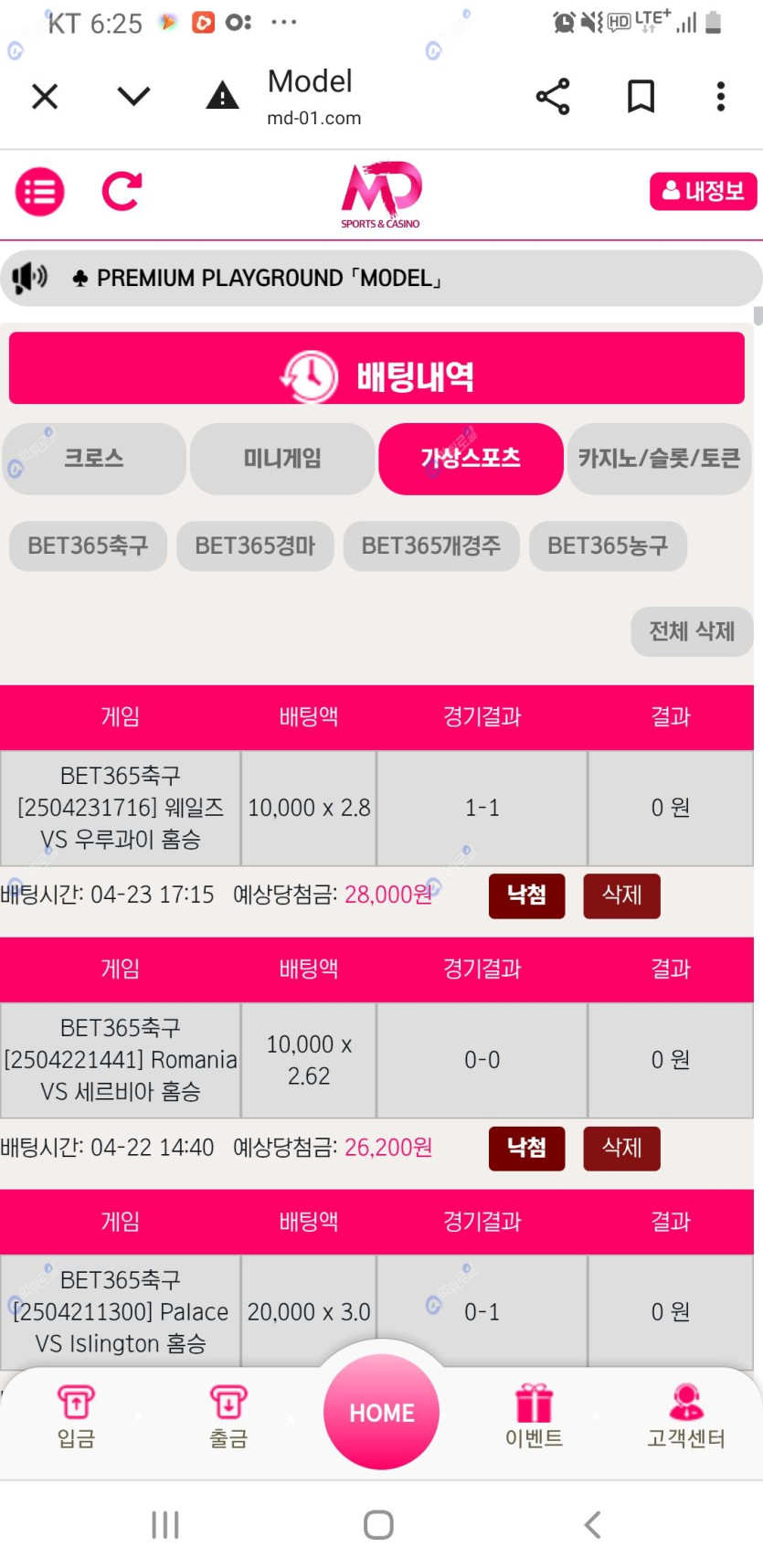
Task: Delete the 04-22 14:40 bet record
Action: click(x=621, y=1148)
